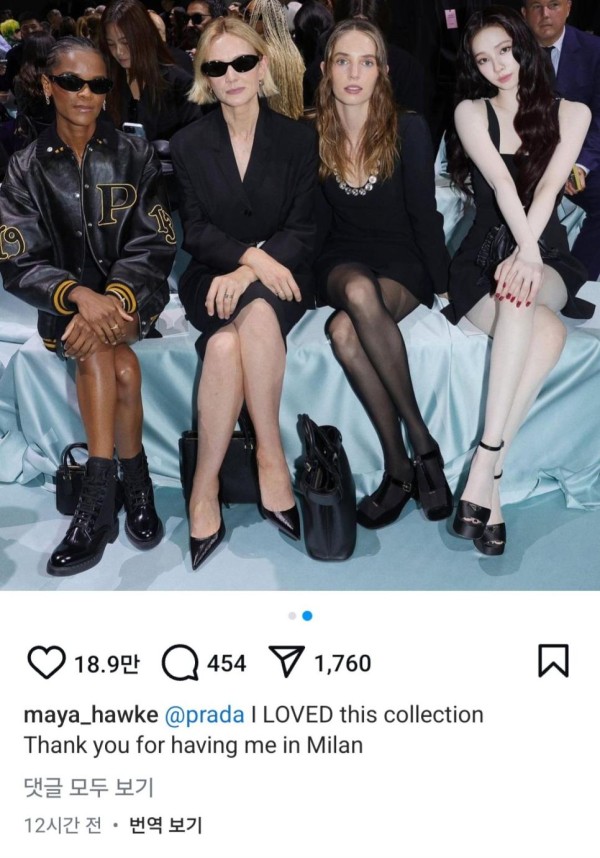600x858 pixels.
Task: Open comments via the speech bubble icon
Action: click(x=179, y=662)
